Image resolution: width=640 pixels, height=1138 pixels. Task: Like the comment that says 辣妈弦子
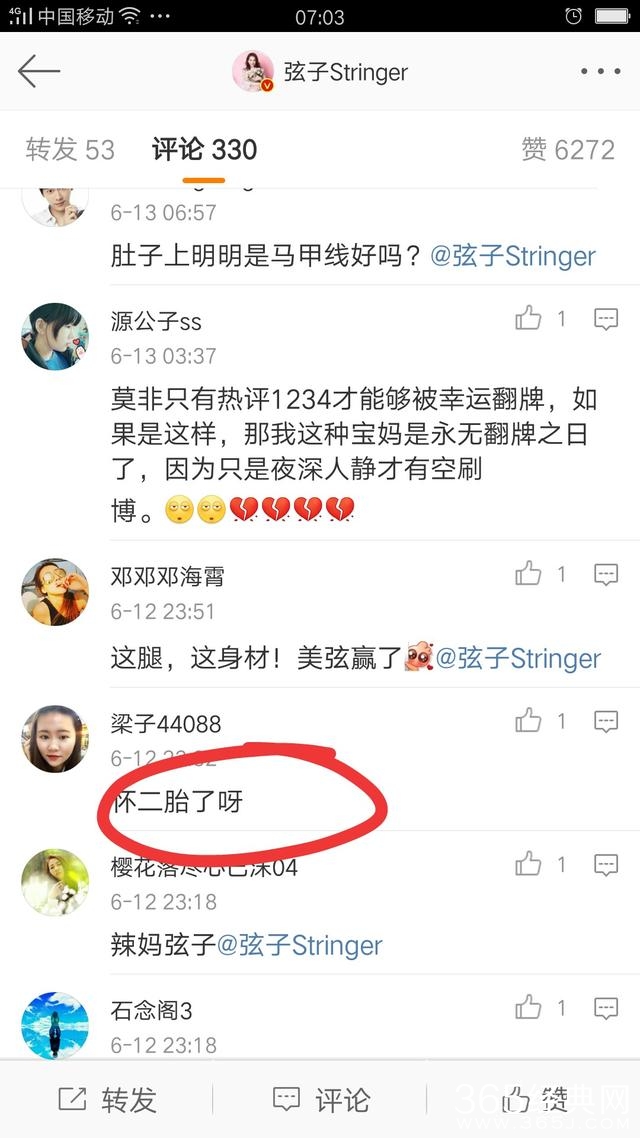[529, 864]
